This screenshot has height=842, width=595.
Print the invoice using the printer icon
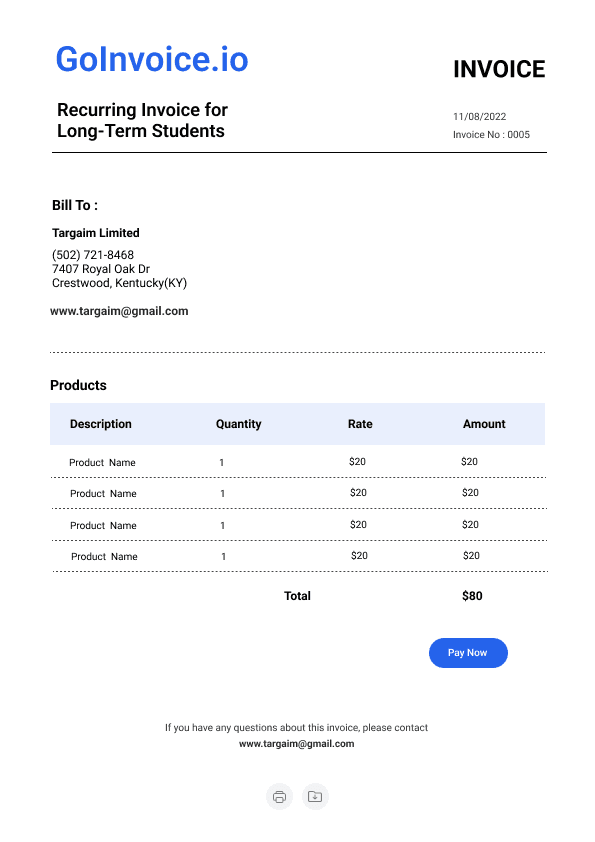[x=279, y=796]
